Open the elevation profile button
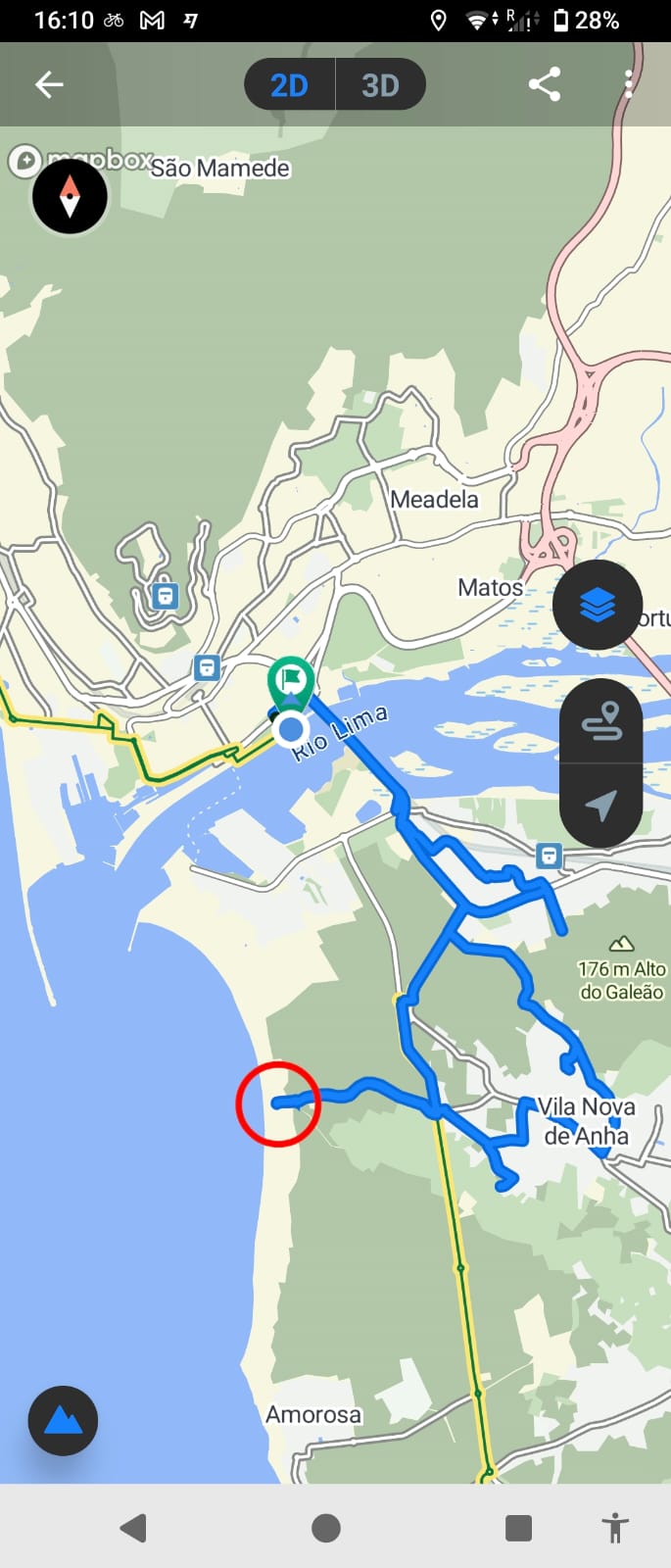Screen dimensions: 671x1568 63,1420
